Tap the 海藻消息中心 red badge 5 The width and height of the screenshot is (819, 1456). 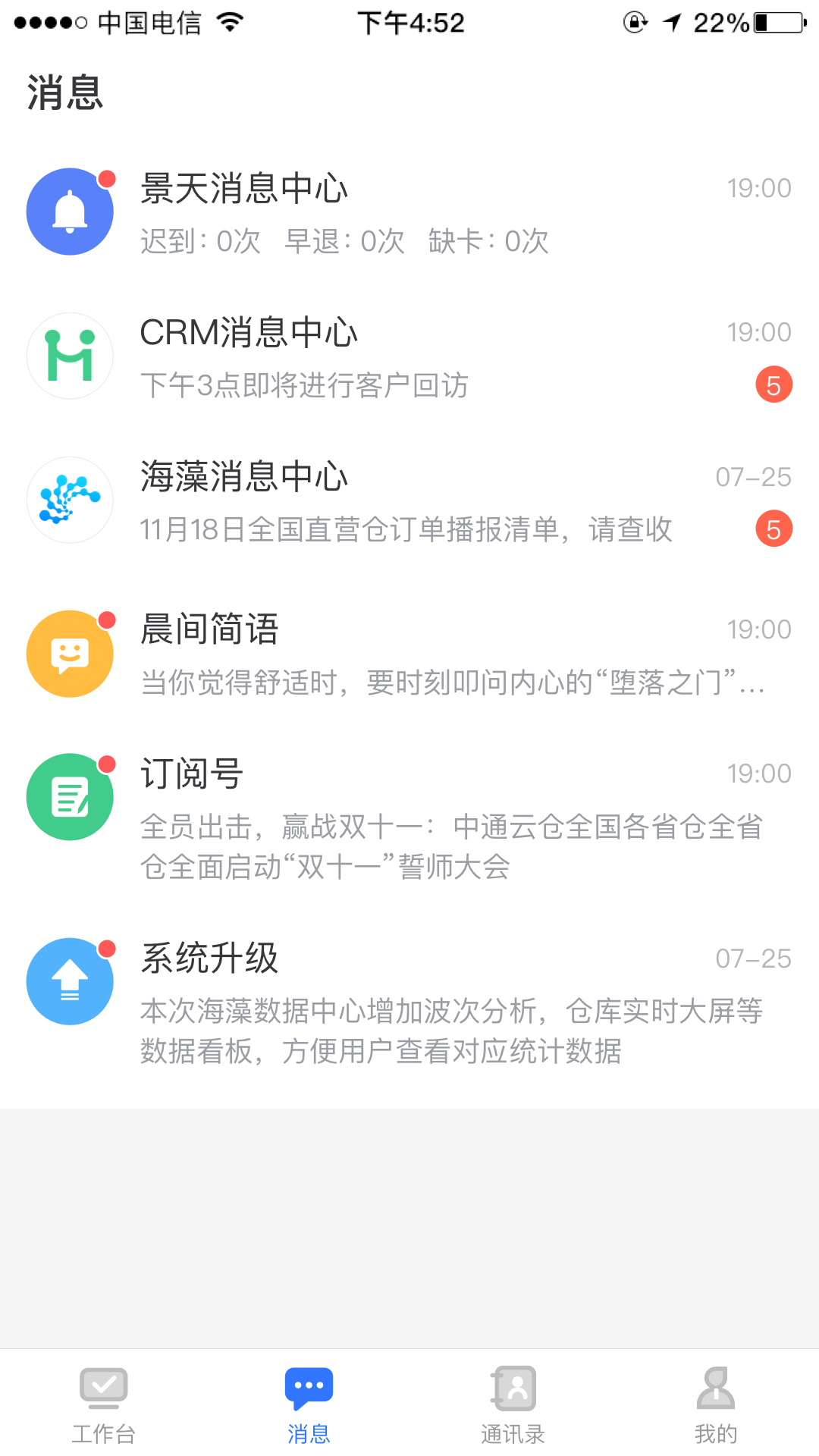point(773,529)
